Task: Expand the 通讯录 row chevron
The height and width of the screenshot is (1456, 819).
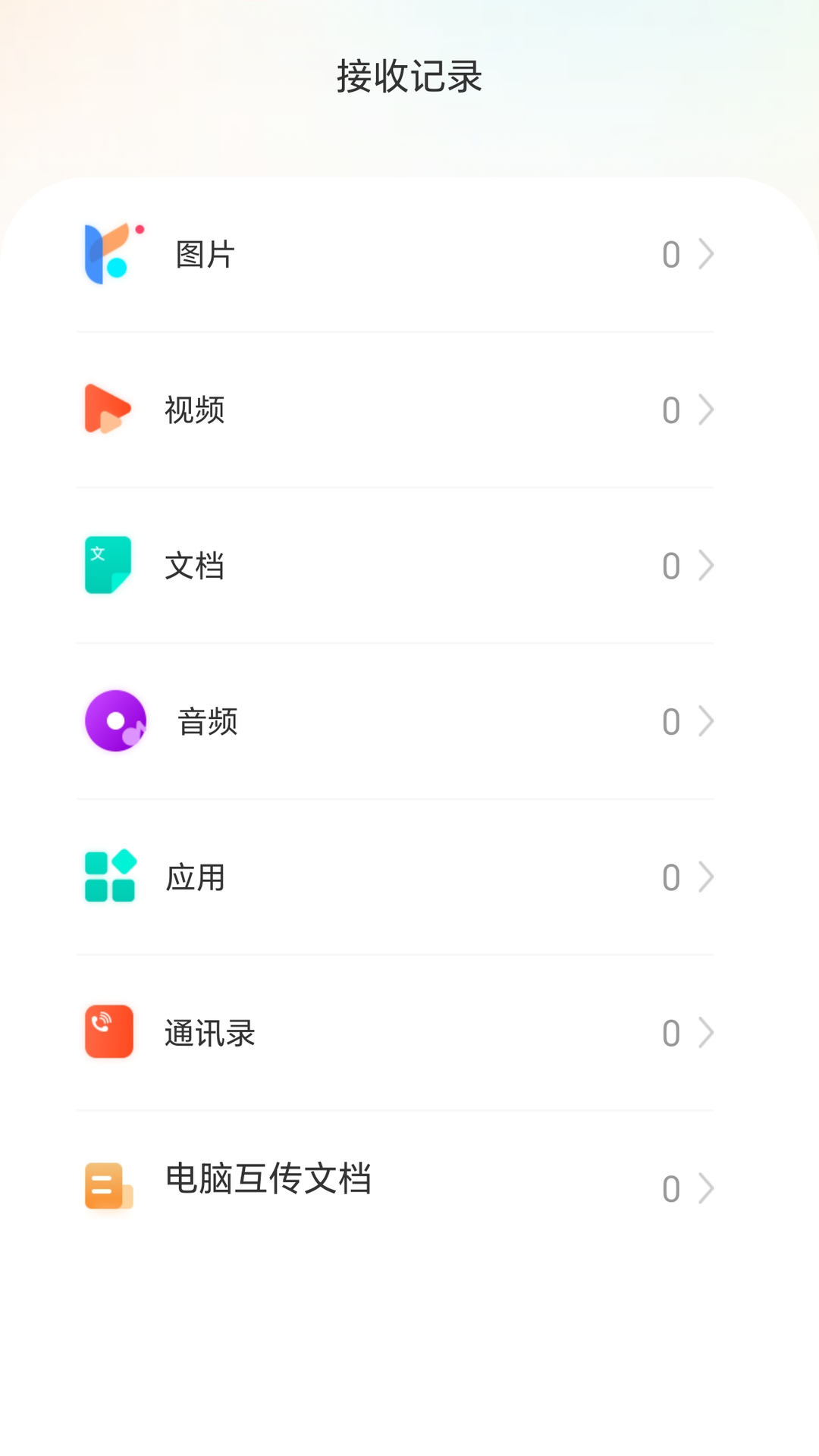Action: click(705, 1032)
